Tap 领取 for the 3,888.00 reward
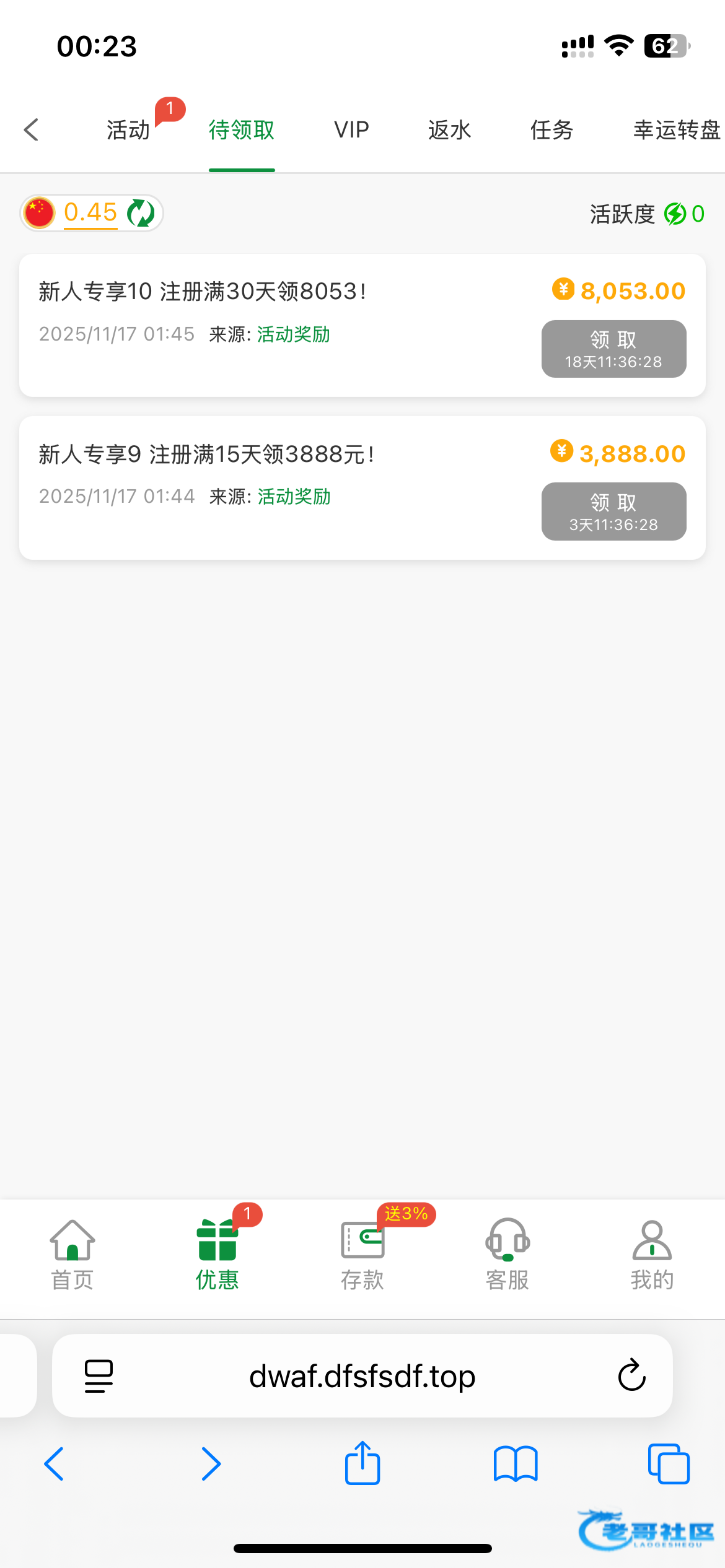725x1568 pixels. point(613,512)
